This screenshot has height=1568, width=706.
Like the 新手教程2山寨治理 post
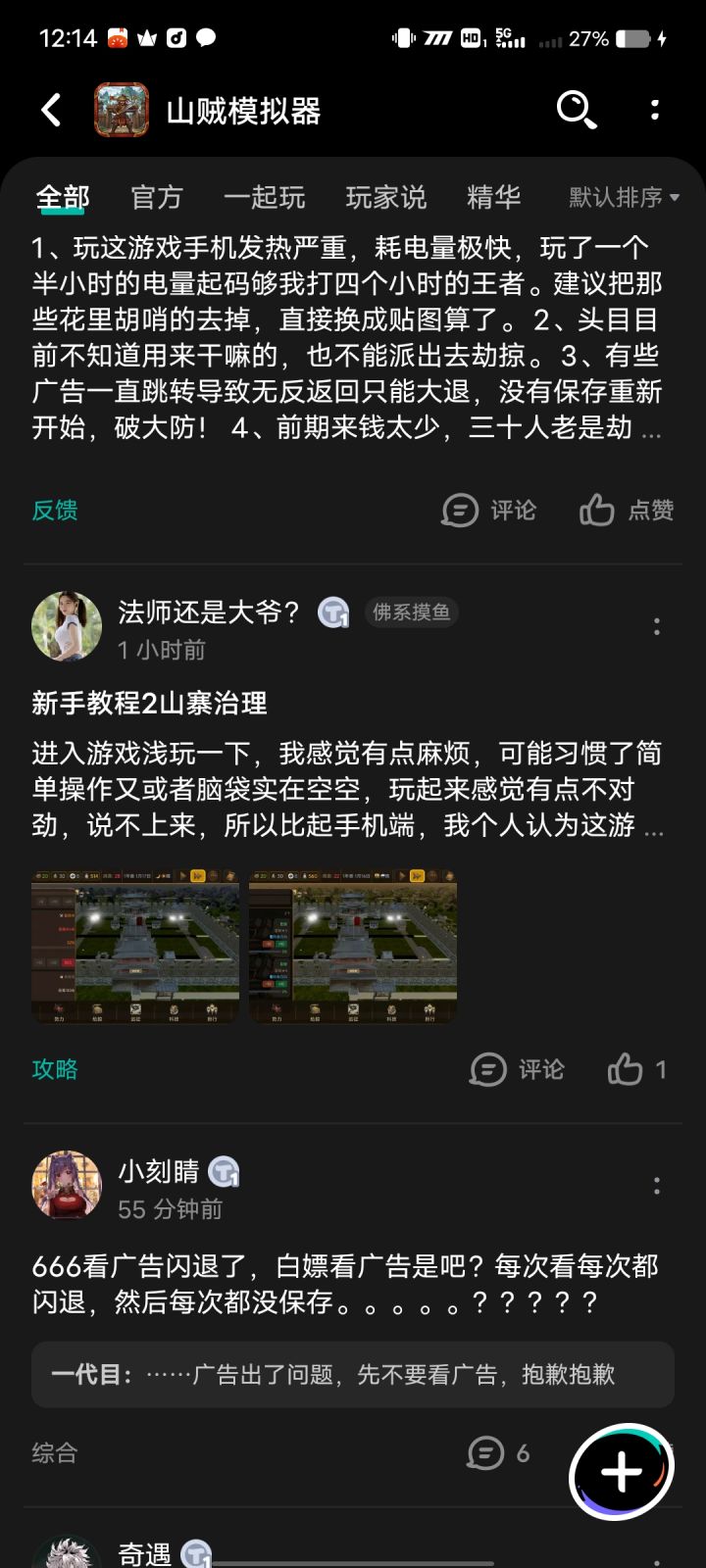pyautogui.click(x=637, y=1069)
